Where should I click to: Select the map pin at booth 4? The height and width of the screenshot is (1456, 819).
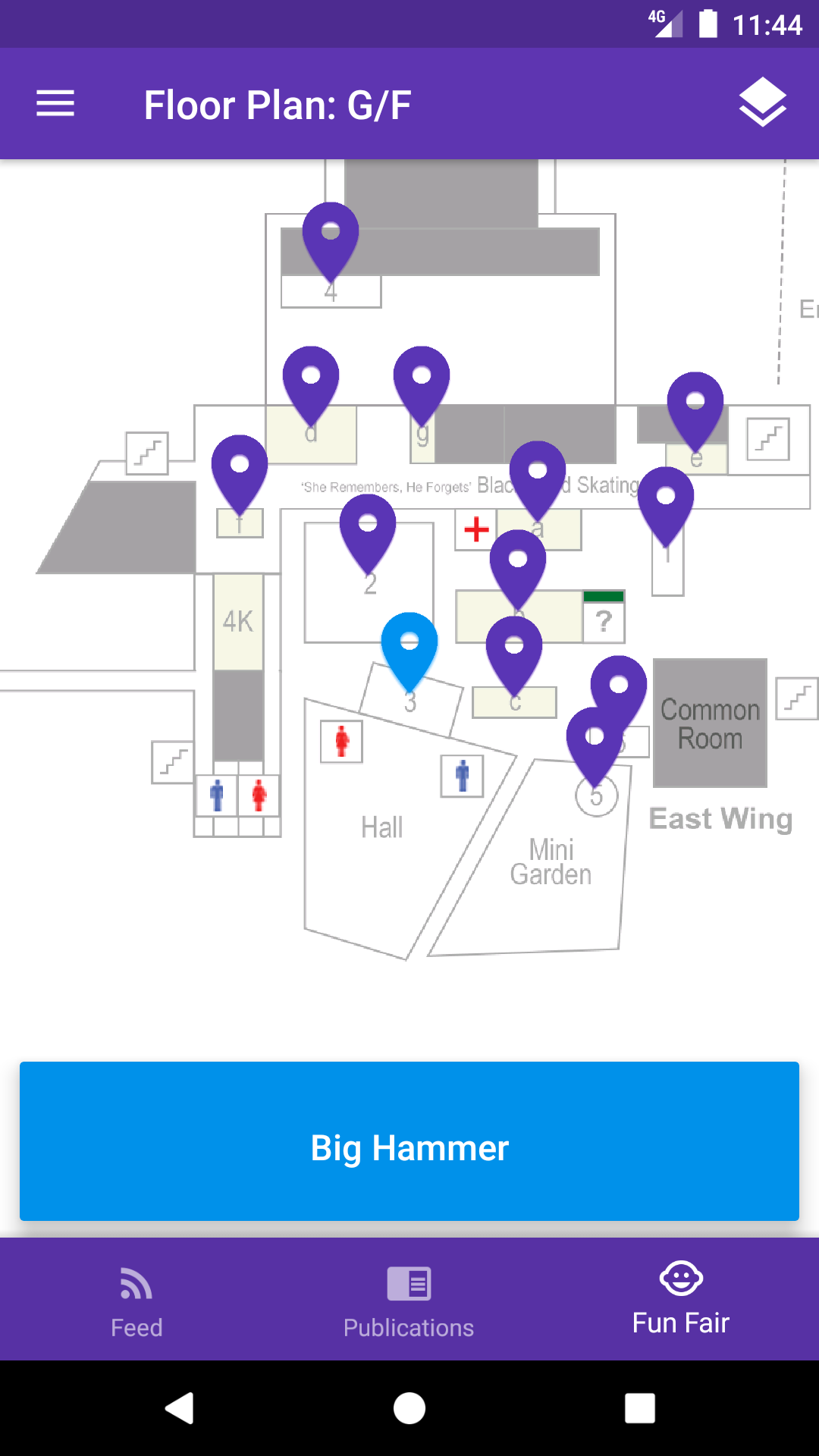coord(331,235)
